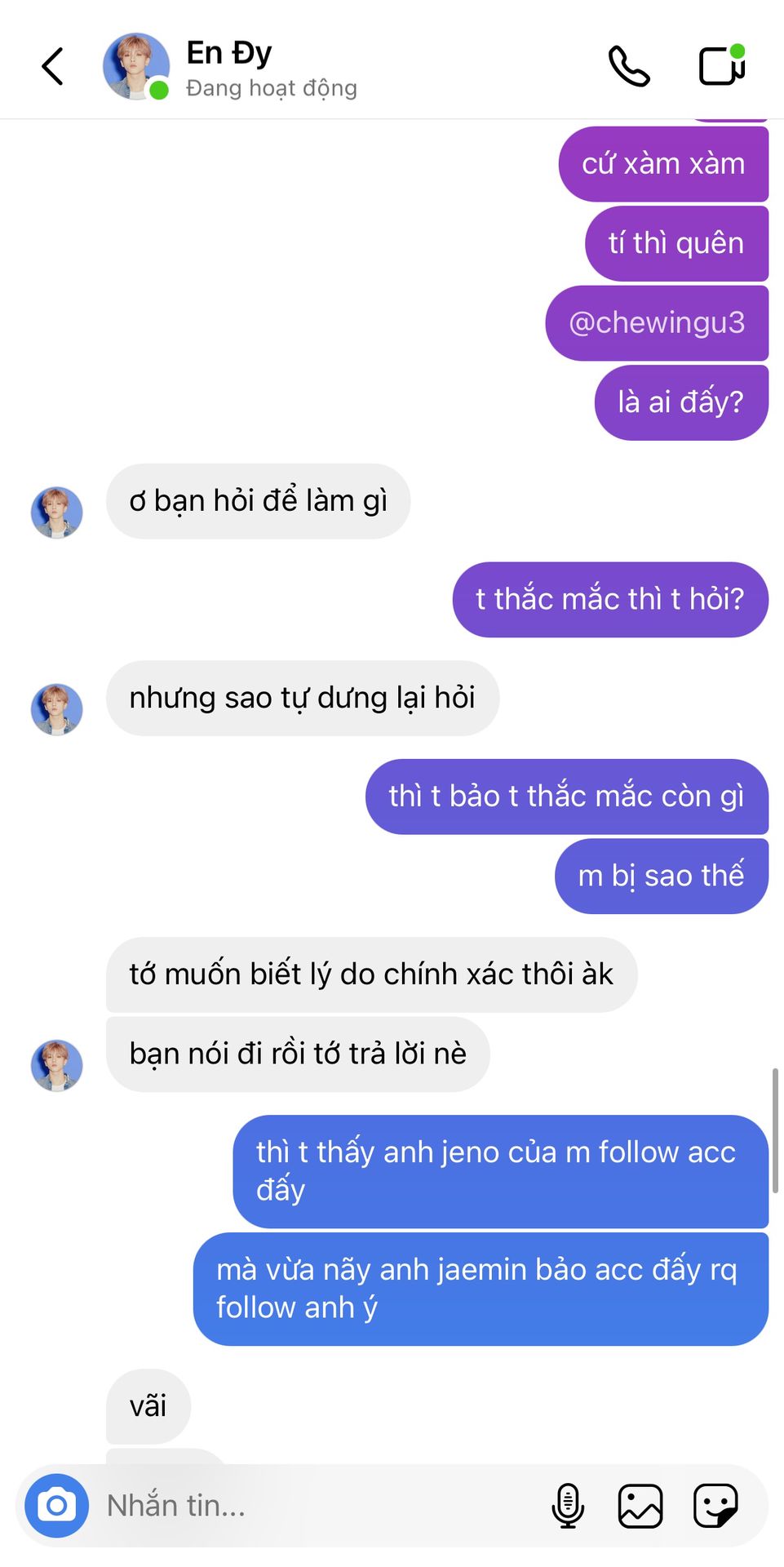The width and height of the screenshot is (784, 1567).
Task: Go back to the chat list
Action: [x=53, y=66]
